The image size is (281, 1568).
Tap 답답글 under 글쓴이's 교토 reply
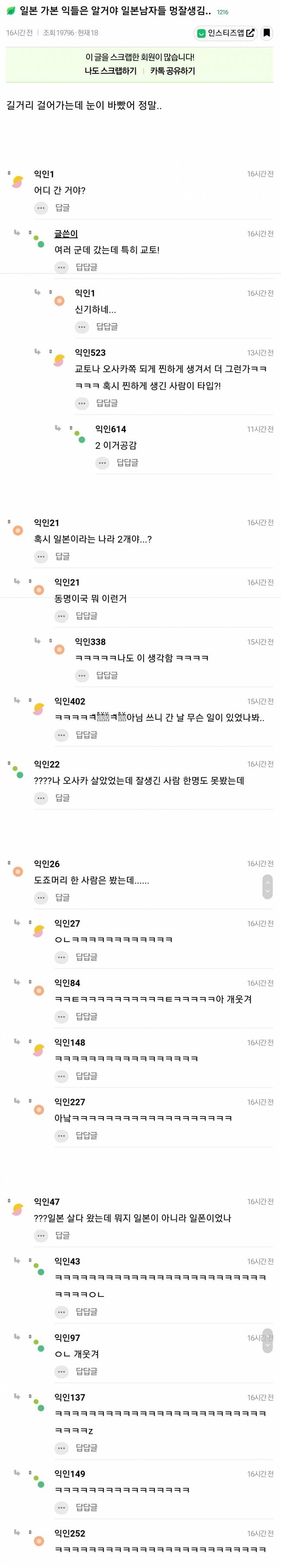86,267
